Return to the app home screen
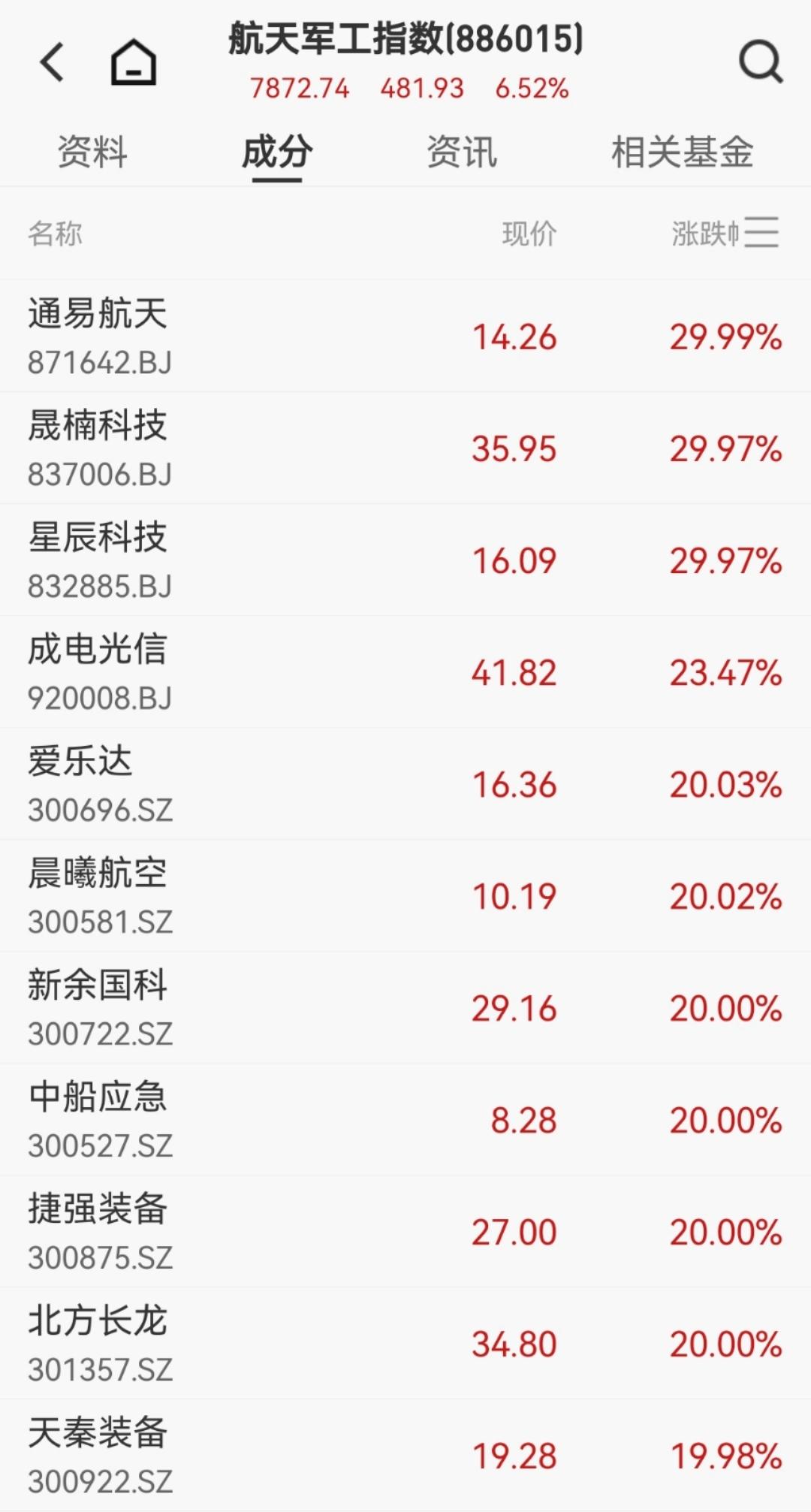 click(x=134, y=62)
